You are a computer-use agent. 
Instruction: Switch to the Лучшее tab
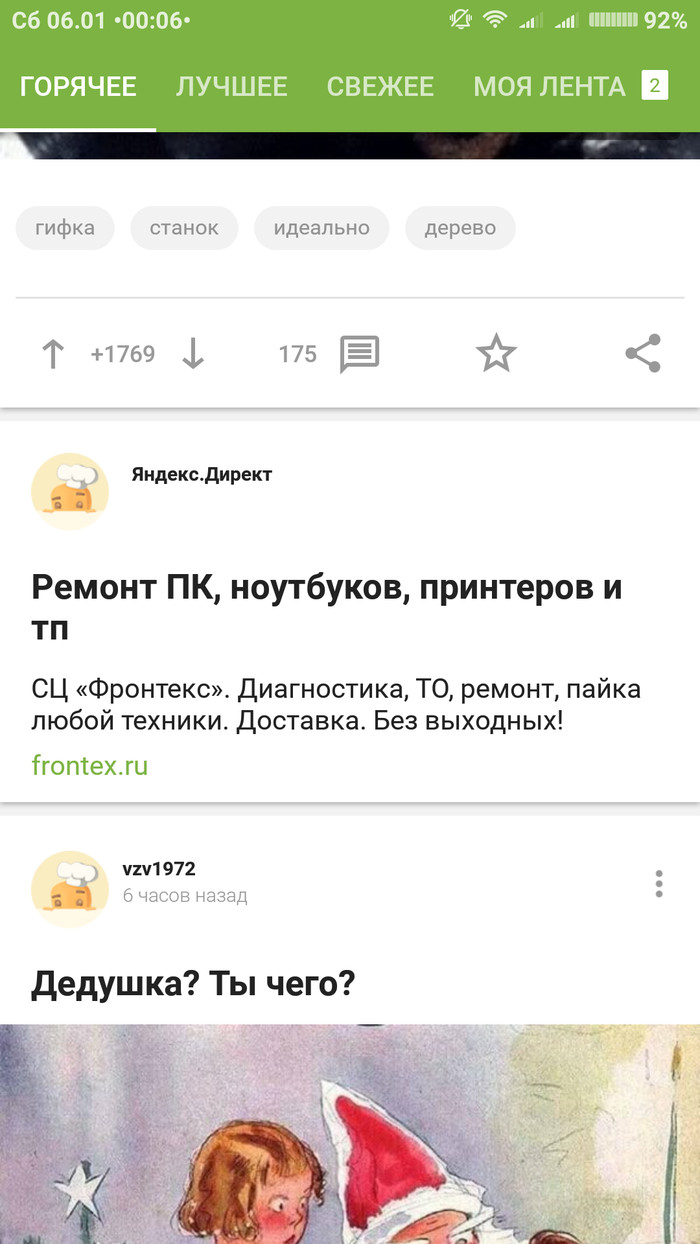click(232, 87)
